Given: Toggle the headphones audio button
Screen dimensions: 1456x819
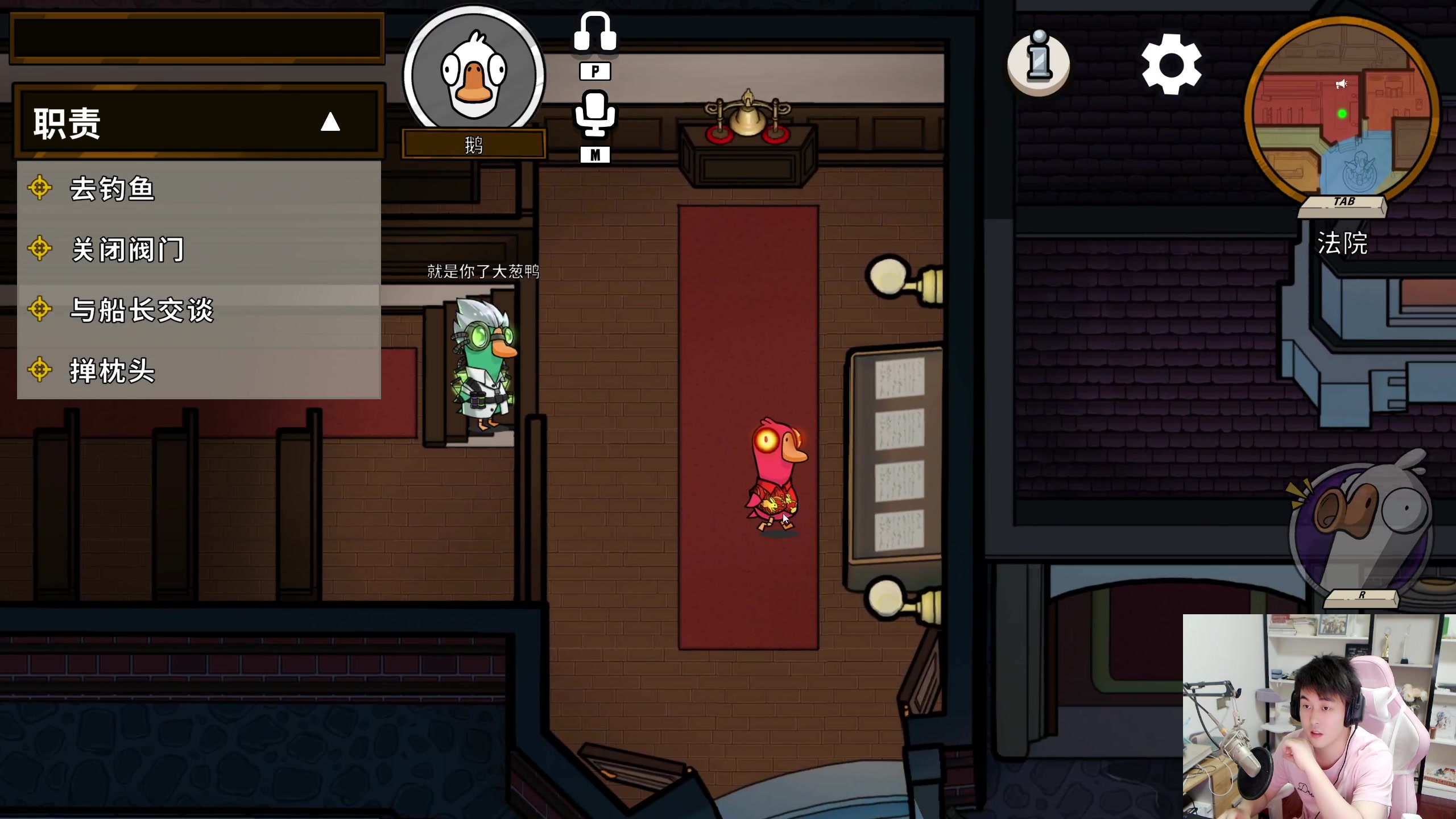Looking at the screenshot, I should (x=595, y=33).
